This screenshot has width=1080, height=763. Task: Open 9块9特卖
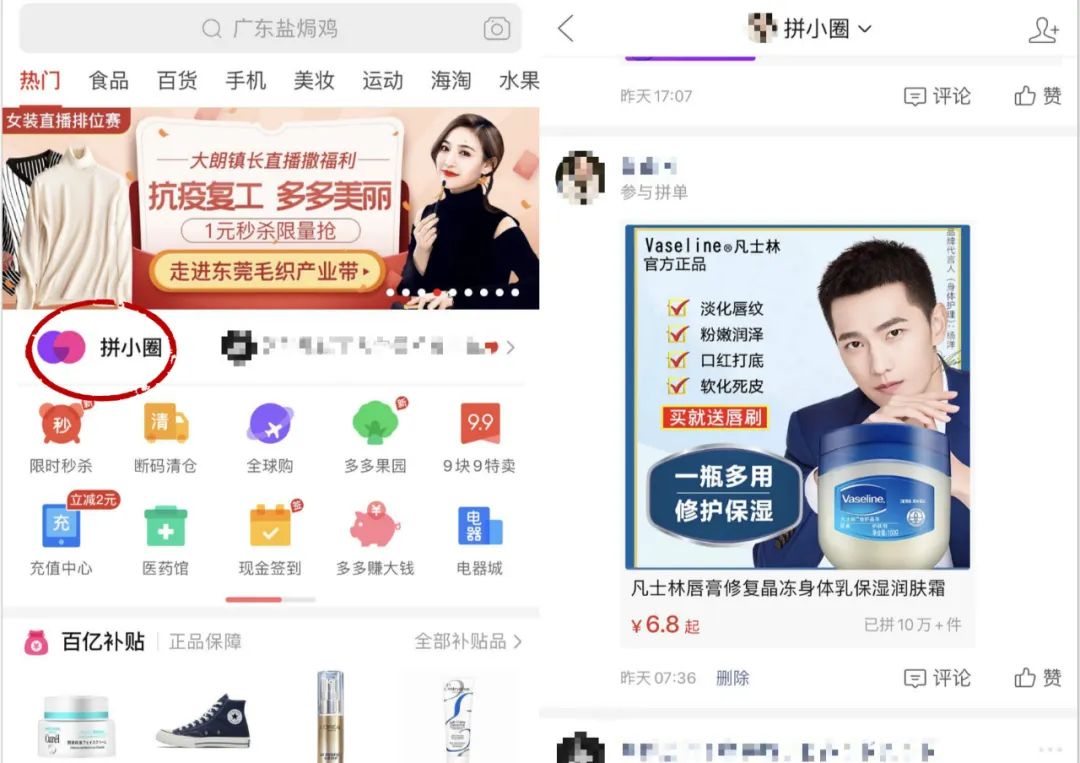click(479, 438)
